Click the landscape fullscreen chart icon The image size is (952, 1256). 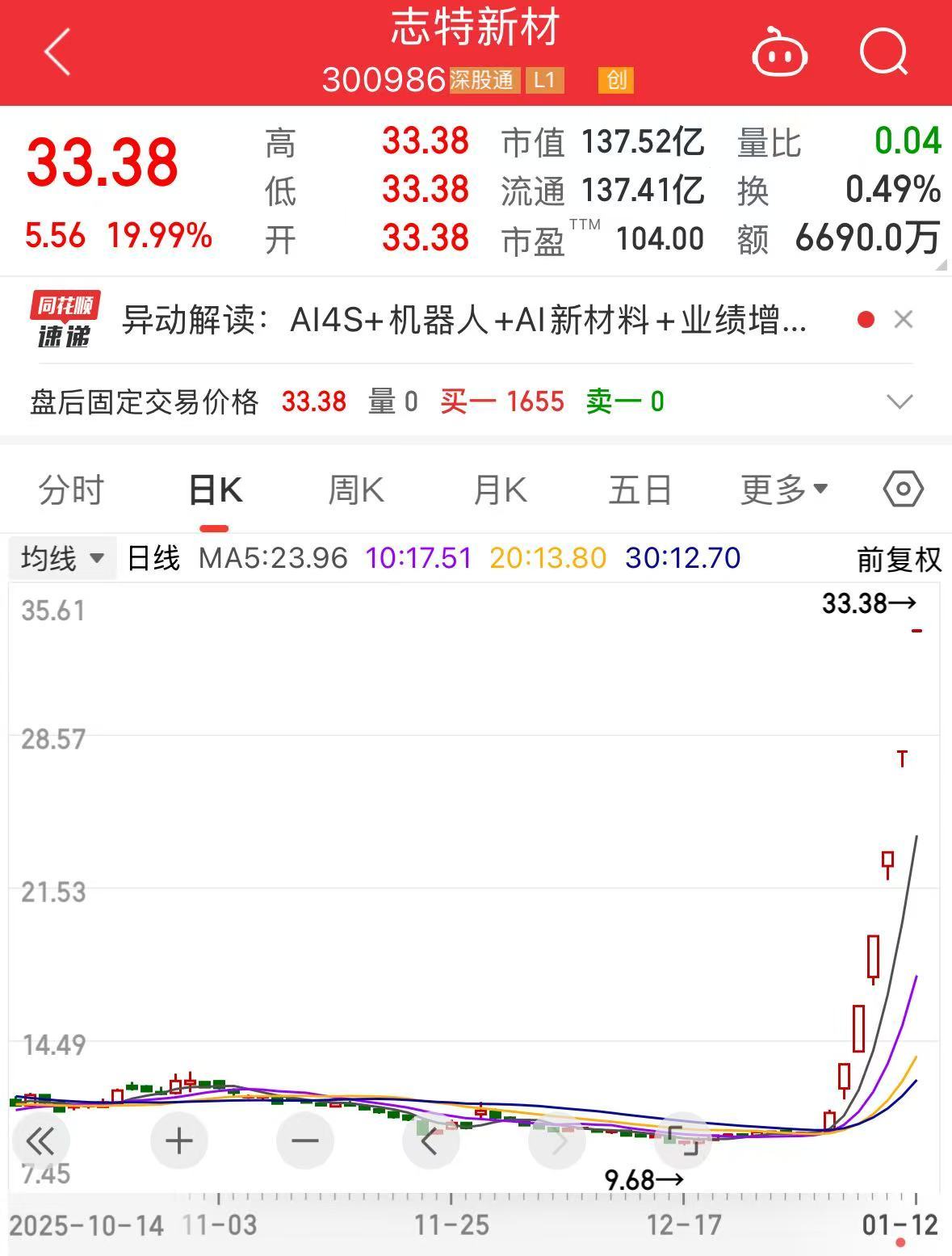tap(685, 1139)
